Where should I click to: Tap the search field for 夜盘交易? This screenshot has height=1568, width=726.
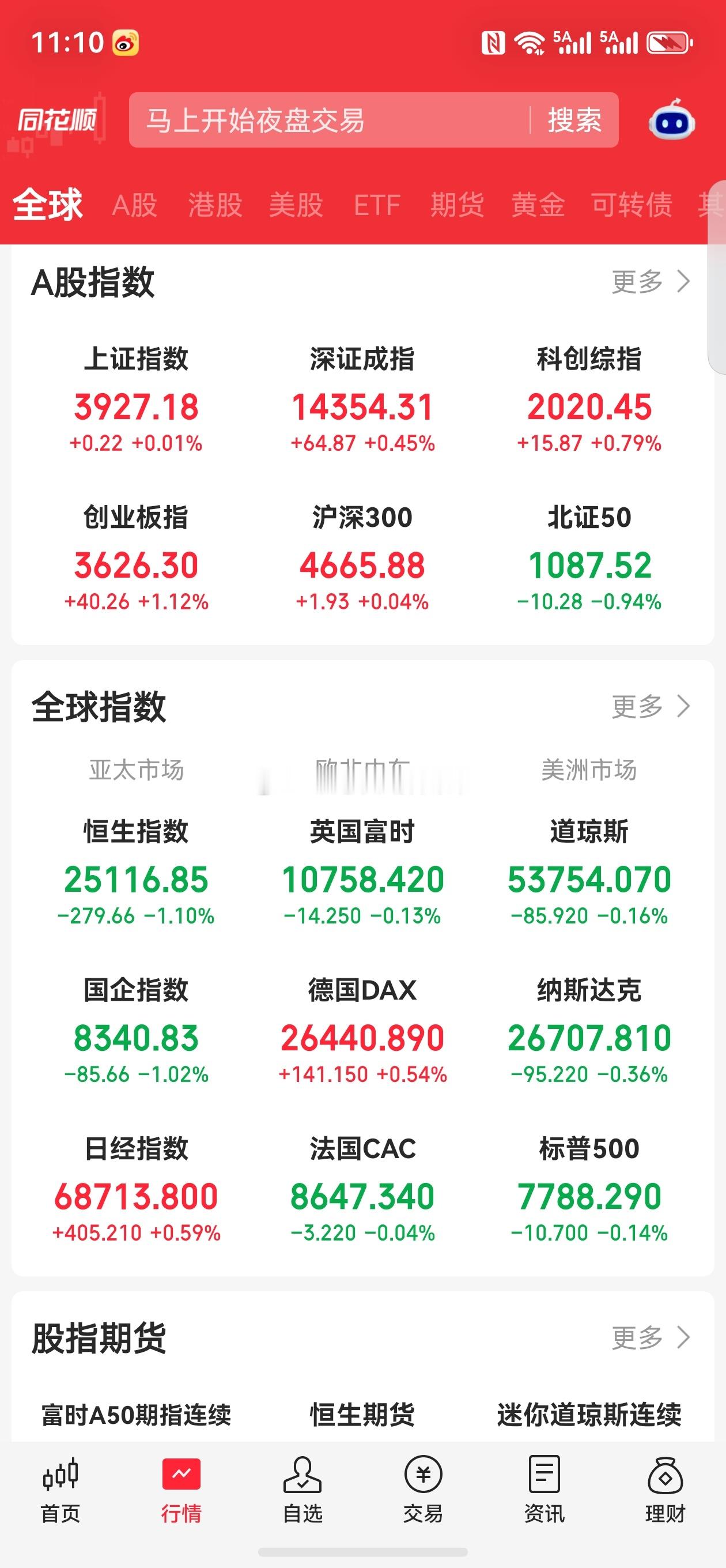328,120
